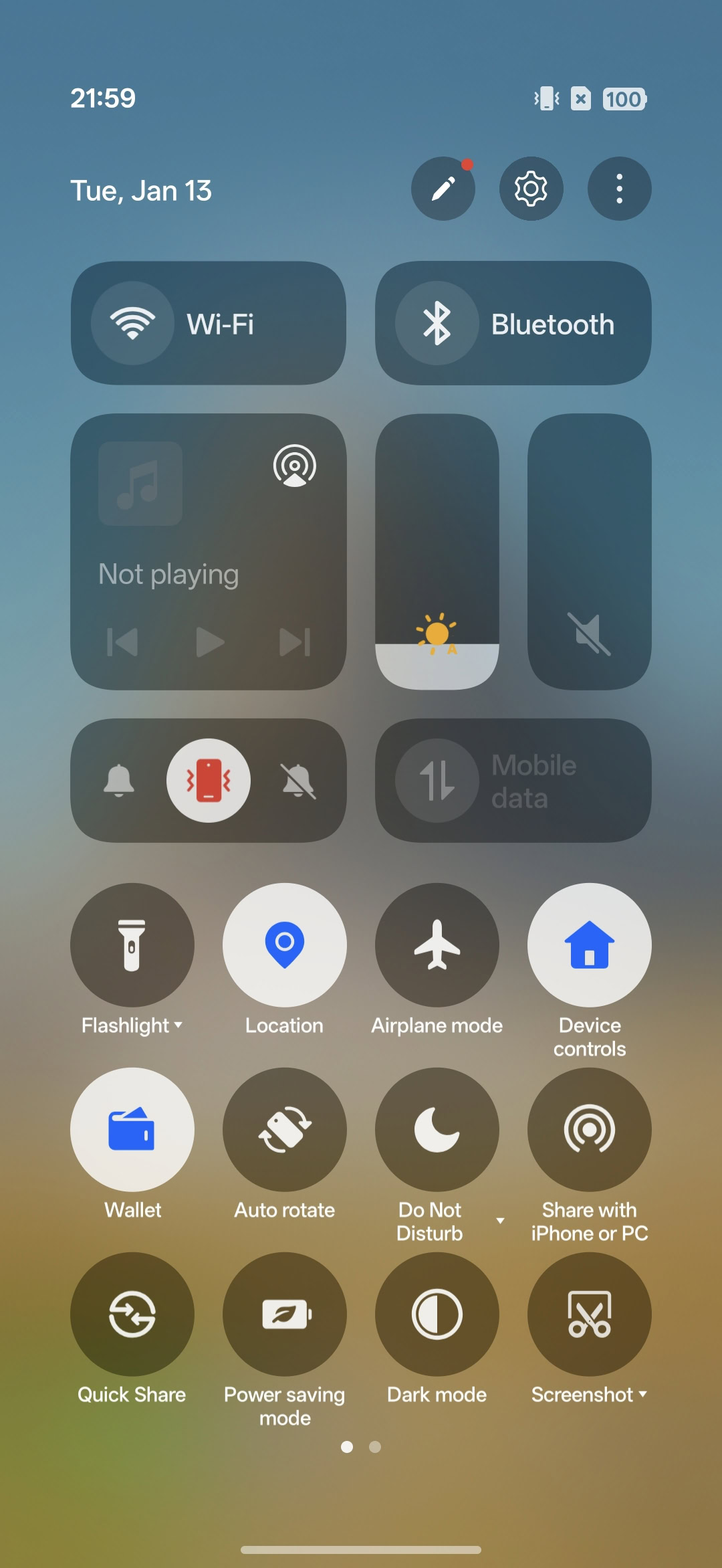Open the Wallet tile

pos(132,1130)
